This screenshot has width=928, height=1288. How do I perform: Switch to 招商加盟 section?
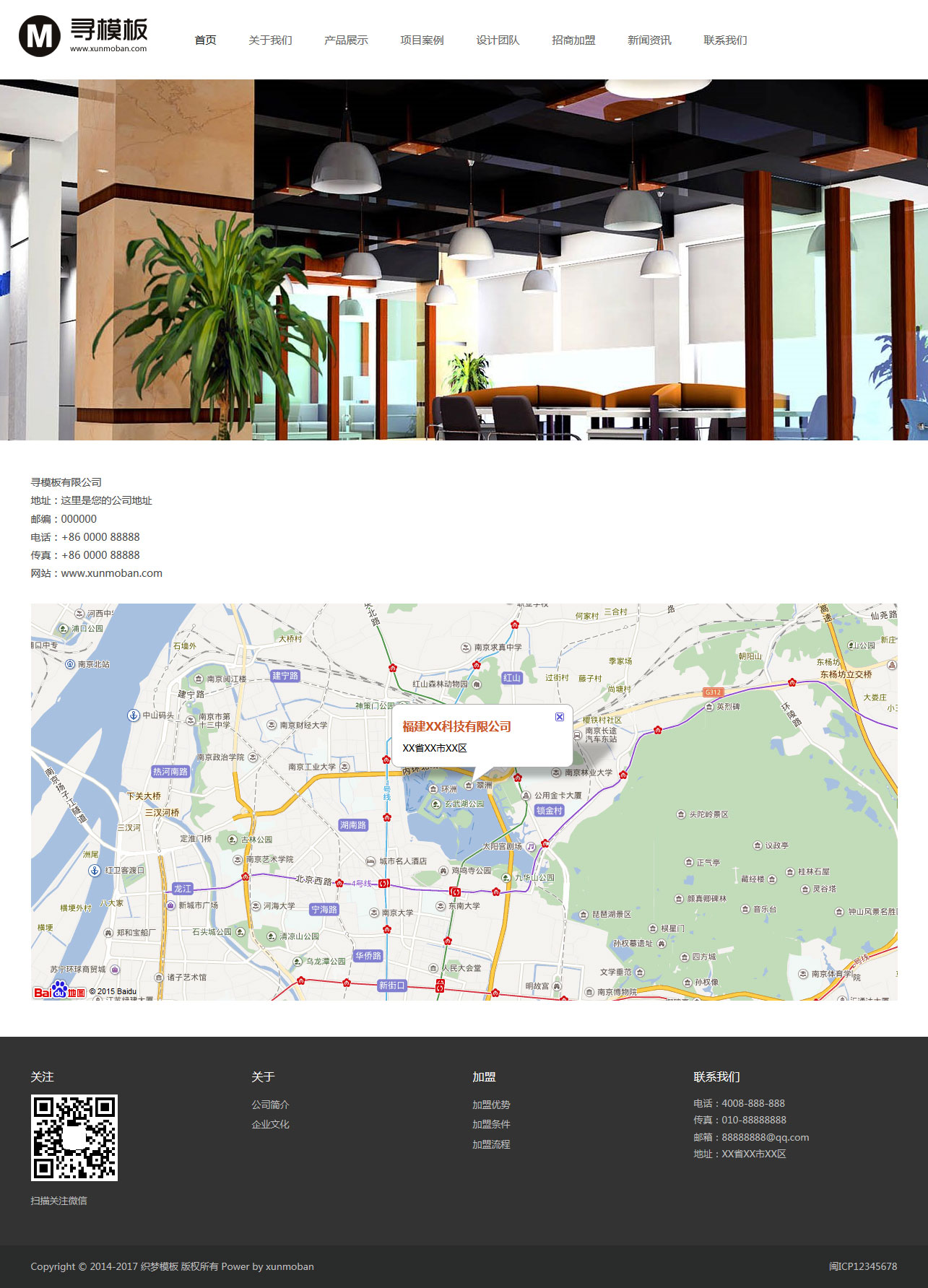click(573, 40)
